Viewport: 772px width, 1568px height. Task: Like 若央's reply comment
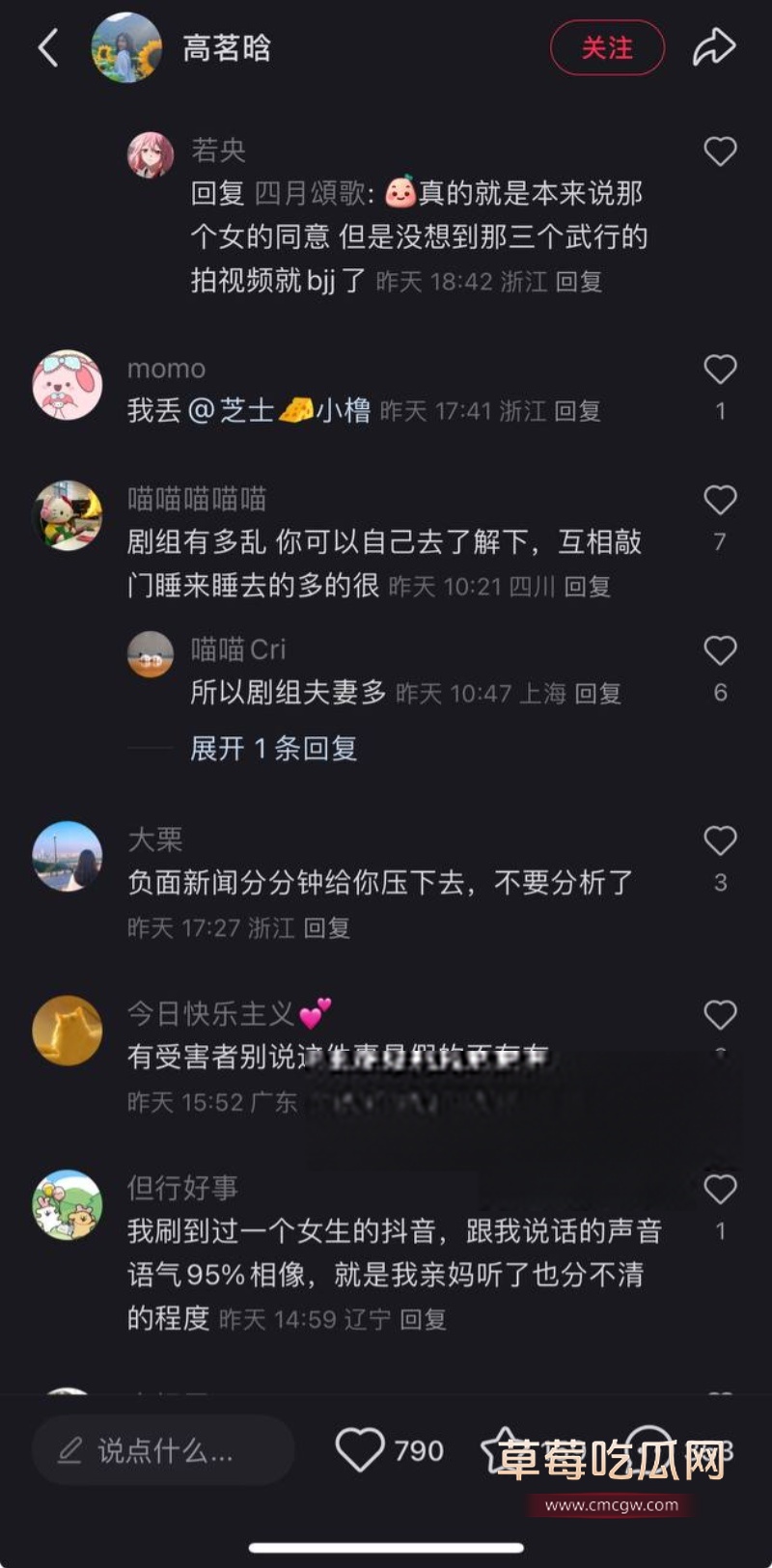pos(720,151)
